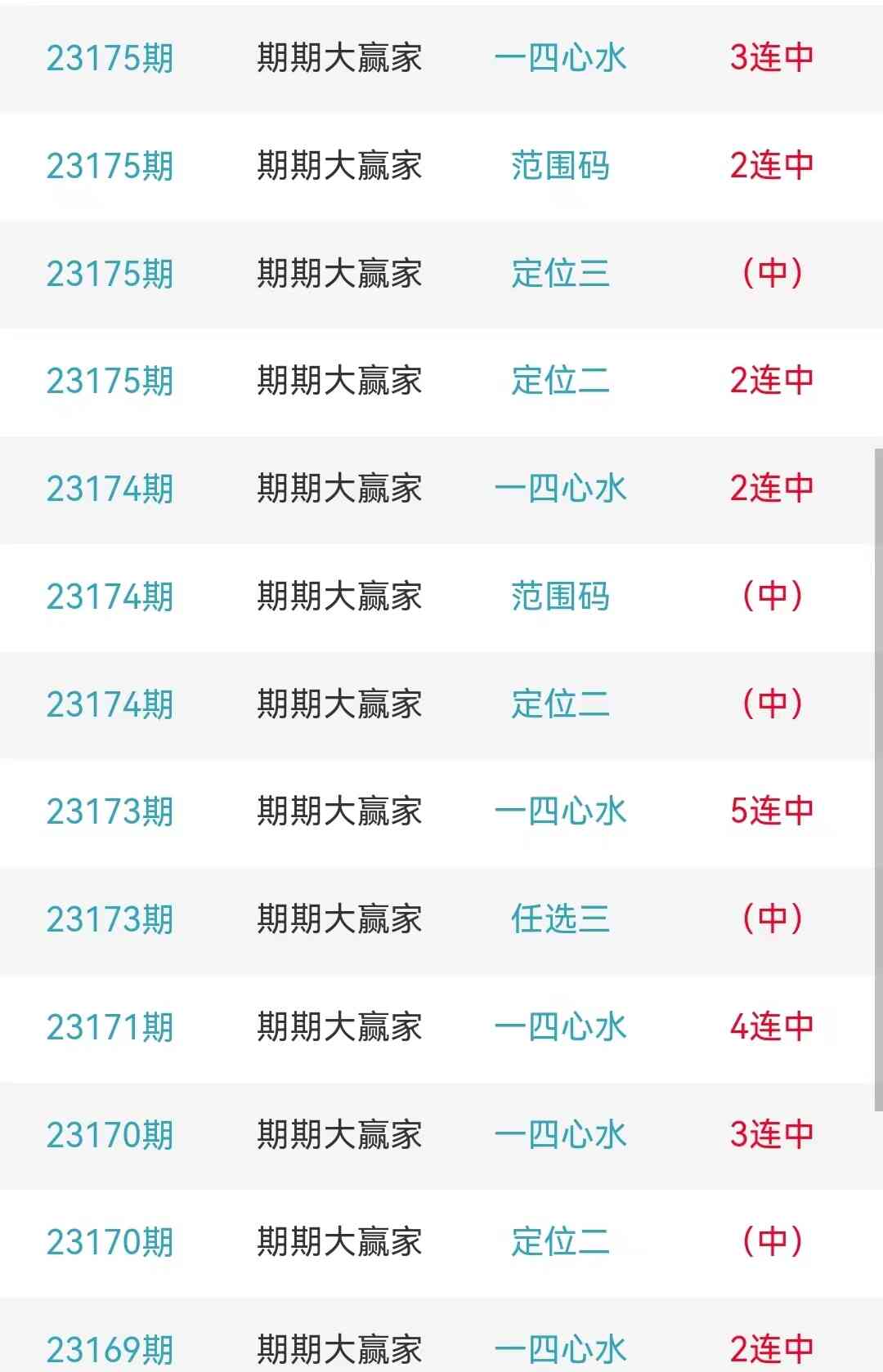The height and width of the screenshot is (1372, 883).
Task: Open the 23173期 一四心水 record
Action: pos(560,811)
